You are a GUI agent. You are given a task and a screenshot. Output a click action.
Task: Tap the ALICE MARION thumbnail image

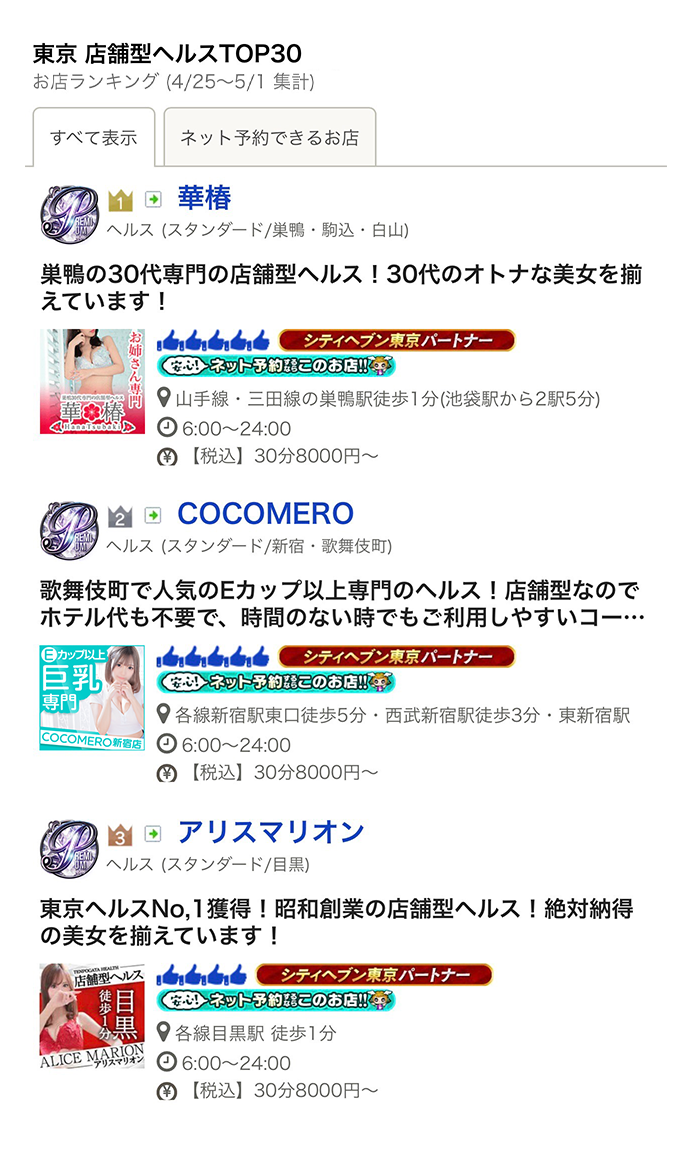(x=92, y=1016)
